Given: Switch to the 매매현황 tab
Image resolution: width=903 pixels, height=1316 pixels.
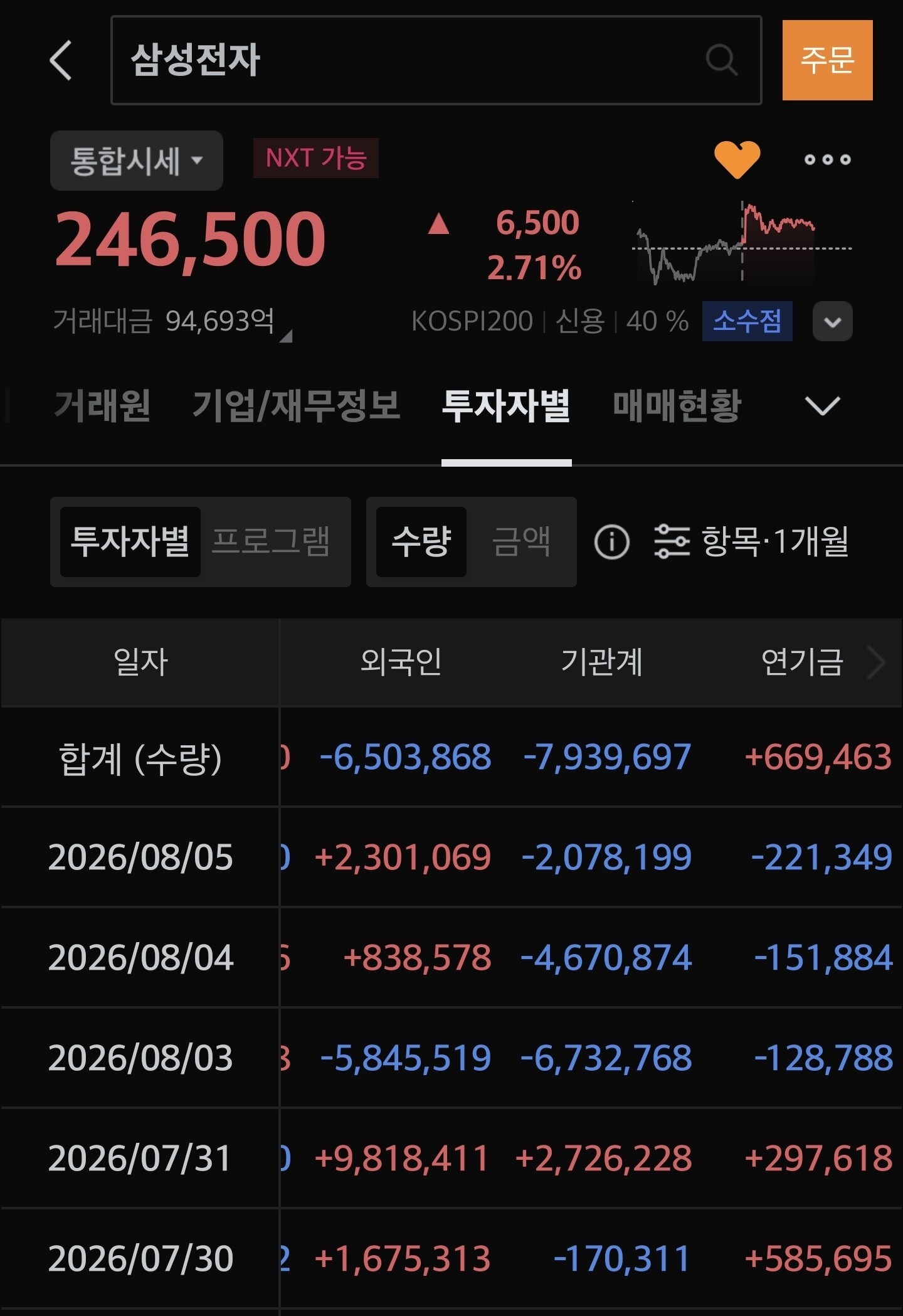Looking at the screenshot, I should [677, 405].
